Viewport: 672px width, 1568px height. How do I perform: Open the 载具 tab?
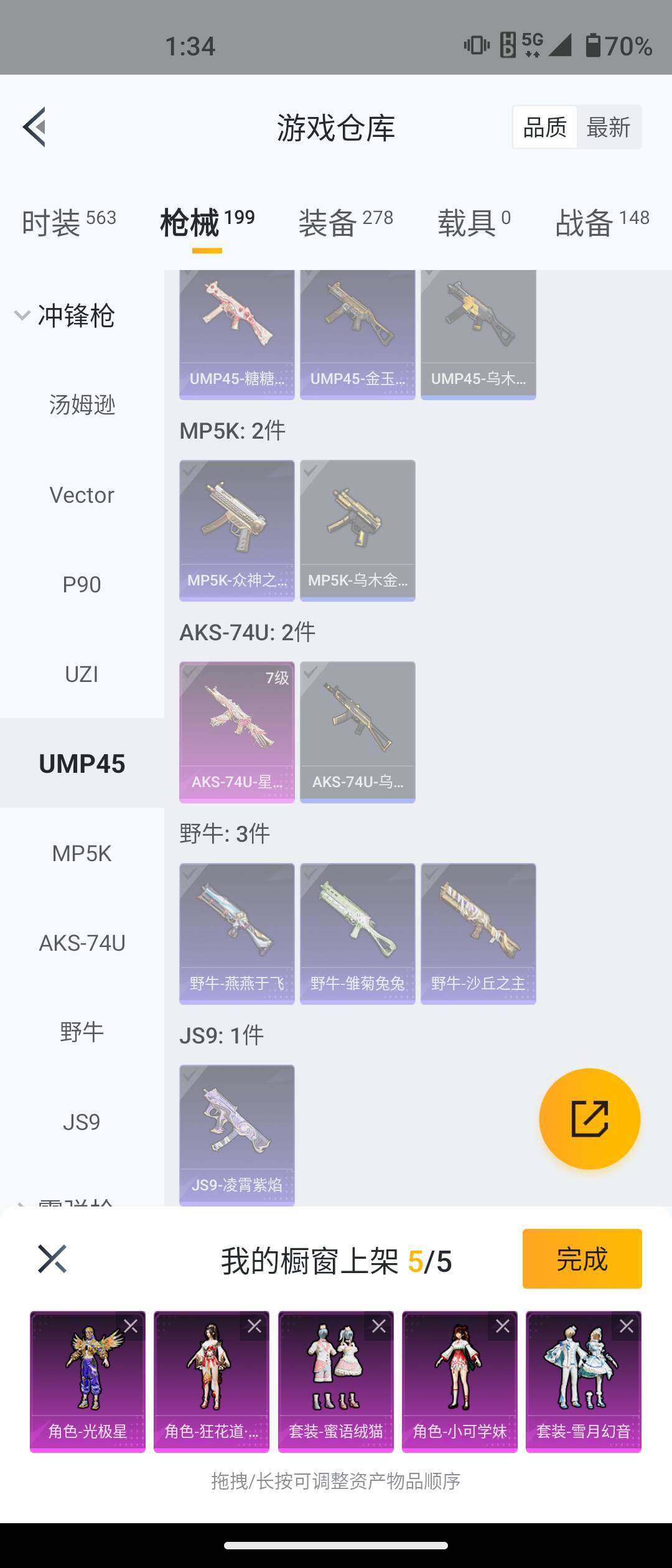pyautogui.click(x=474, y=223)
